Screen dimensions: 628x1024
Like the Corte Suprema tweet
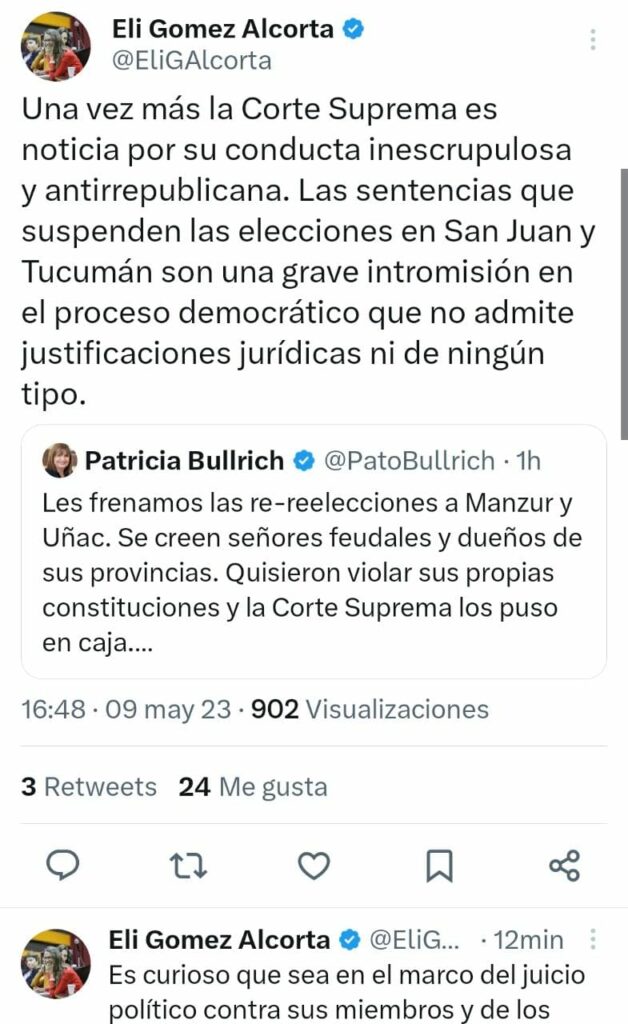pos(314,865)
